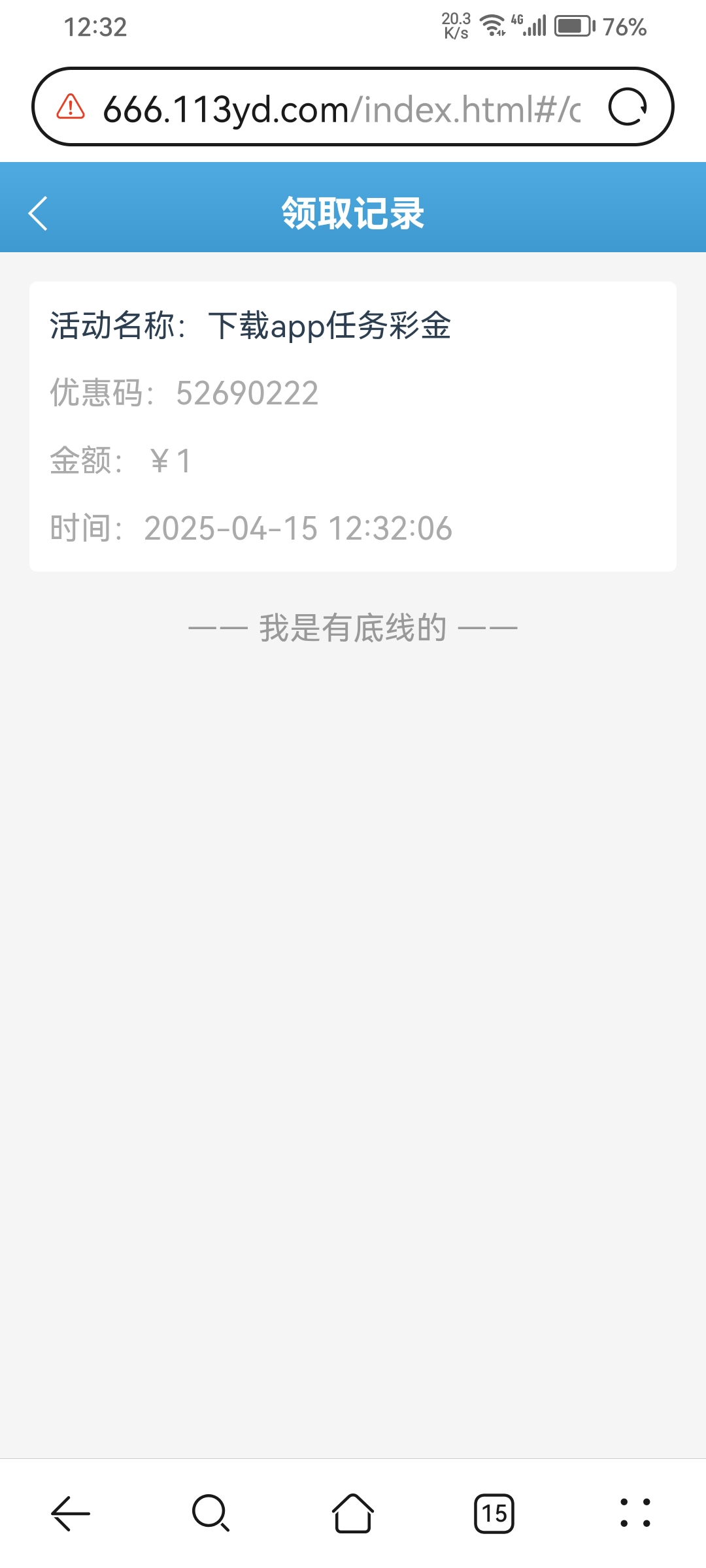This screenshot has height=1568, width=706.
Task: Open browser search
Action: (210, 1513)
